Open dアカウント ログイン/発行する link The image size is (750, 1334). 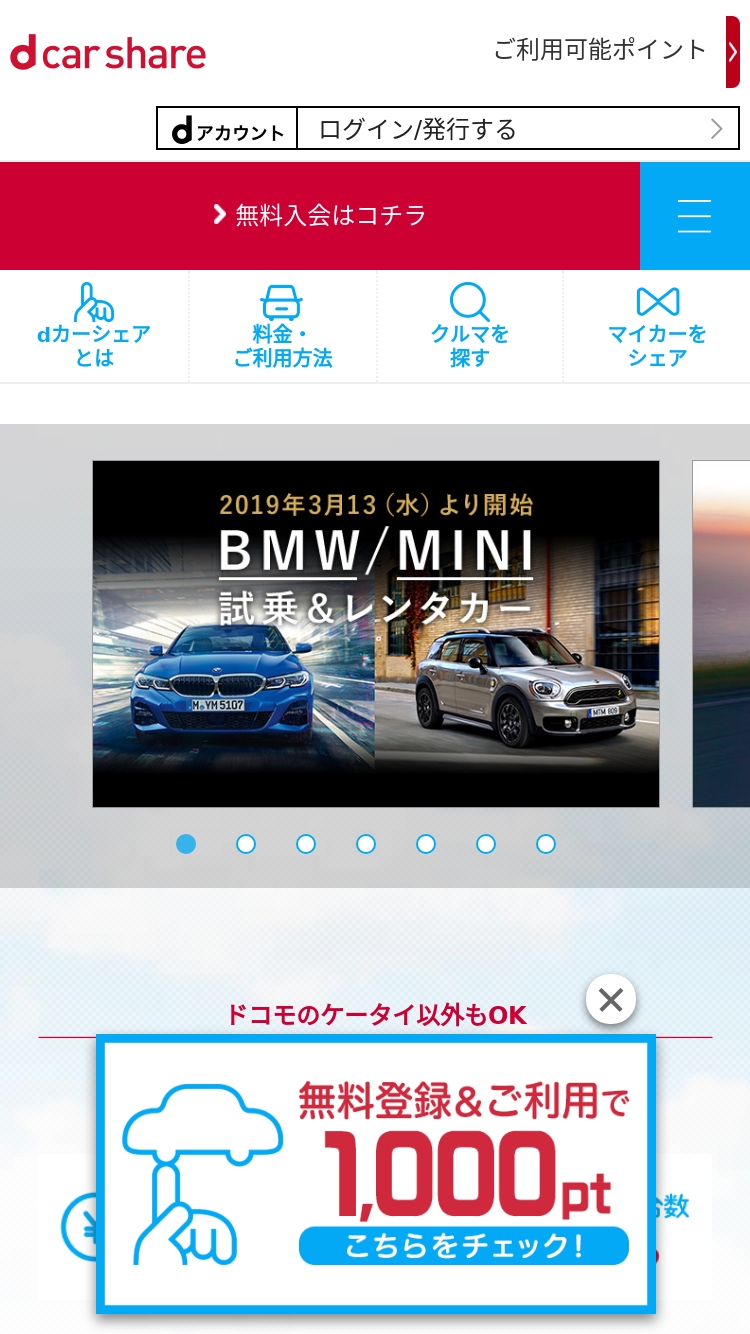click(447, 129)
